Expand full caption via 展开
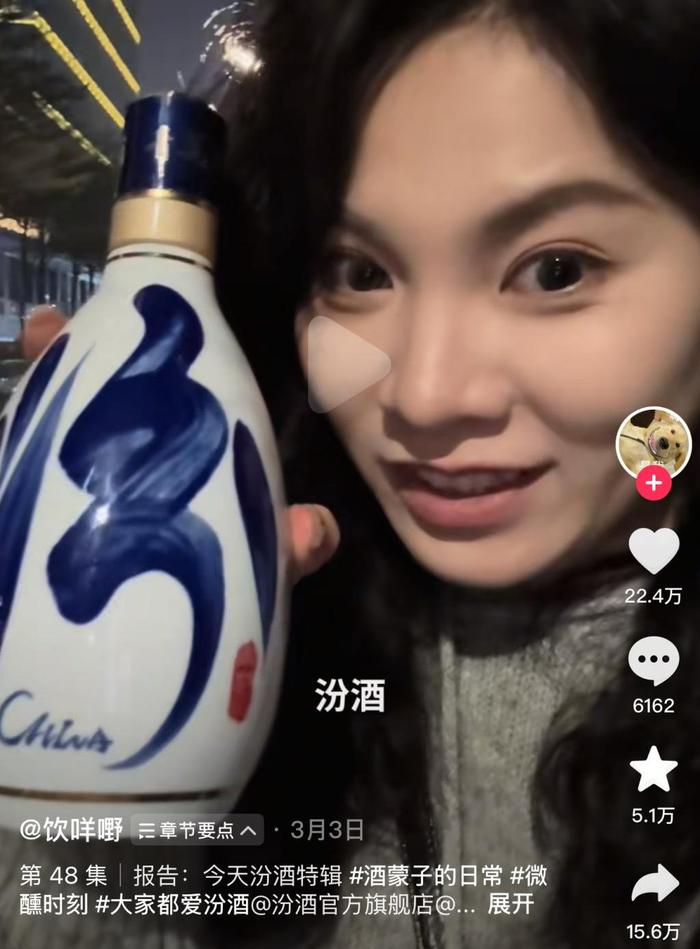 [x=511, y=906]
